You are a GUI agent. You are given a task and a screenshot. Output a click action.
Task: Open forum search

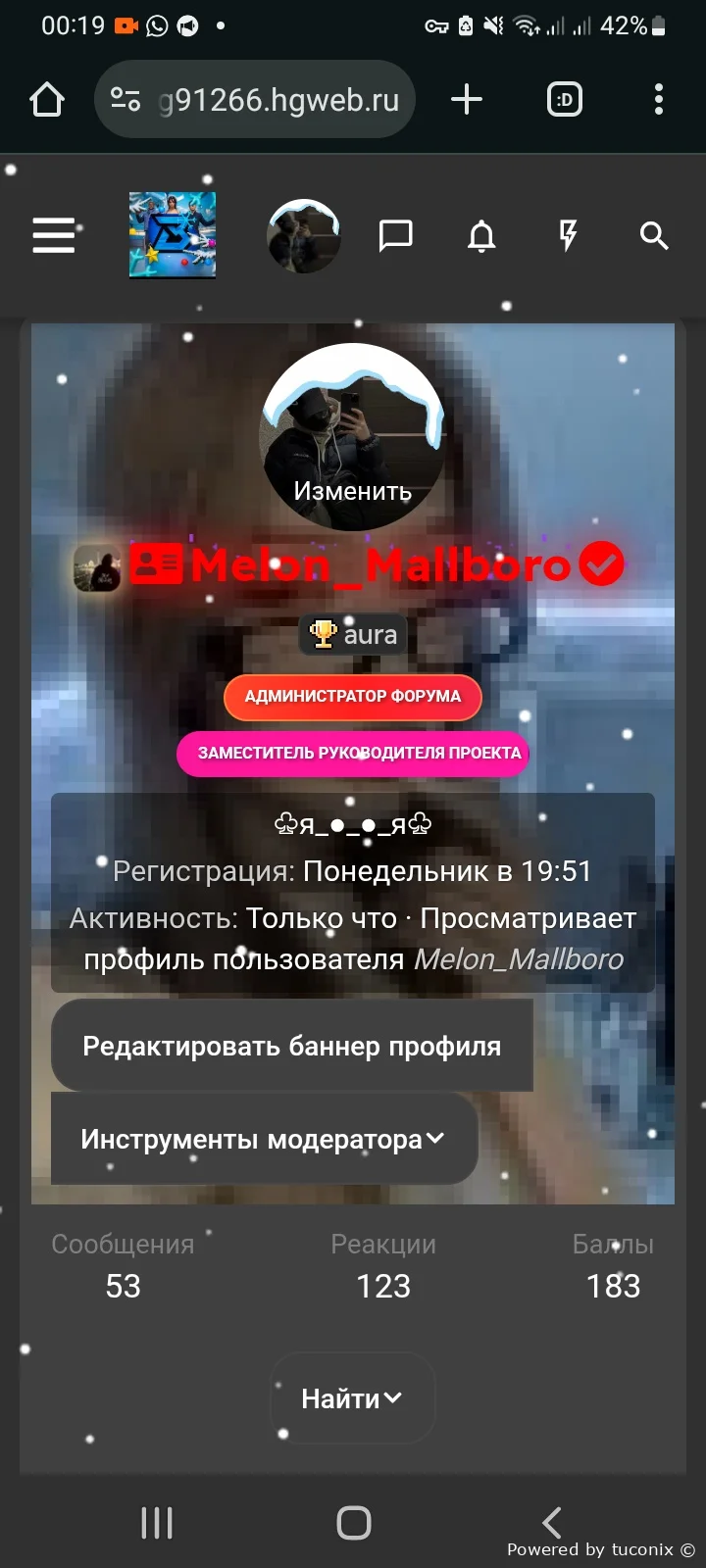(653, 235)
